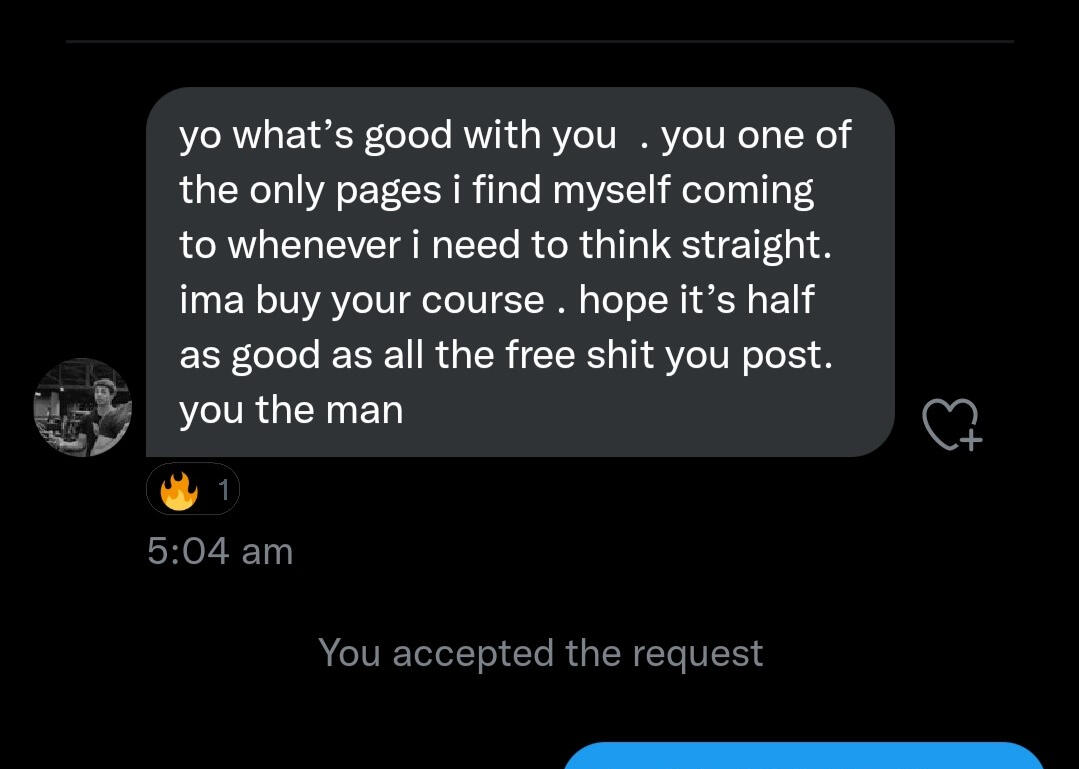Open the sender's profile picture
This screenshot has height=769, width=1079.
tap(83, 407)
